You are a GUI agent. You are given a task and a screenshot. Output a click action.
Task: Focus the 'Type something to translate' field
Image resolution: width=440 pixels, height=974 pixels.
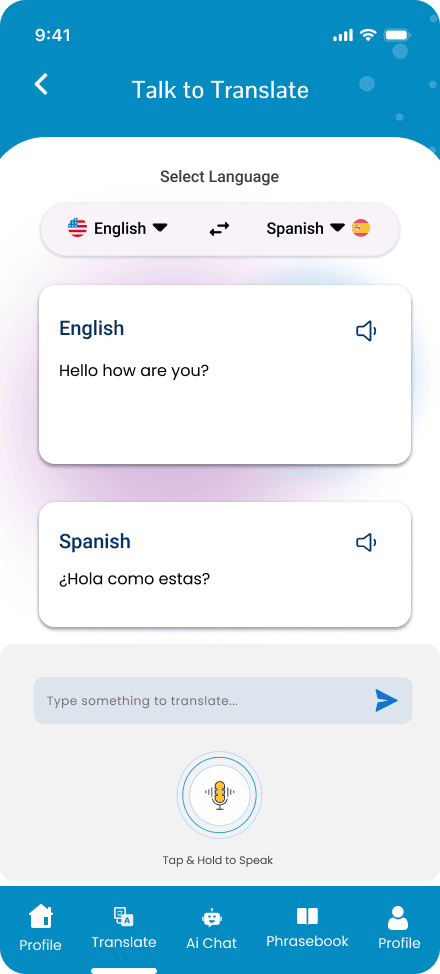202,701
